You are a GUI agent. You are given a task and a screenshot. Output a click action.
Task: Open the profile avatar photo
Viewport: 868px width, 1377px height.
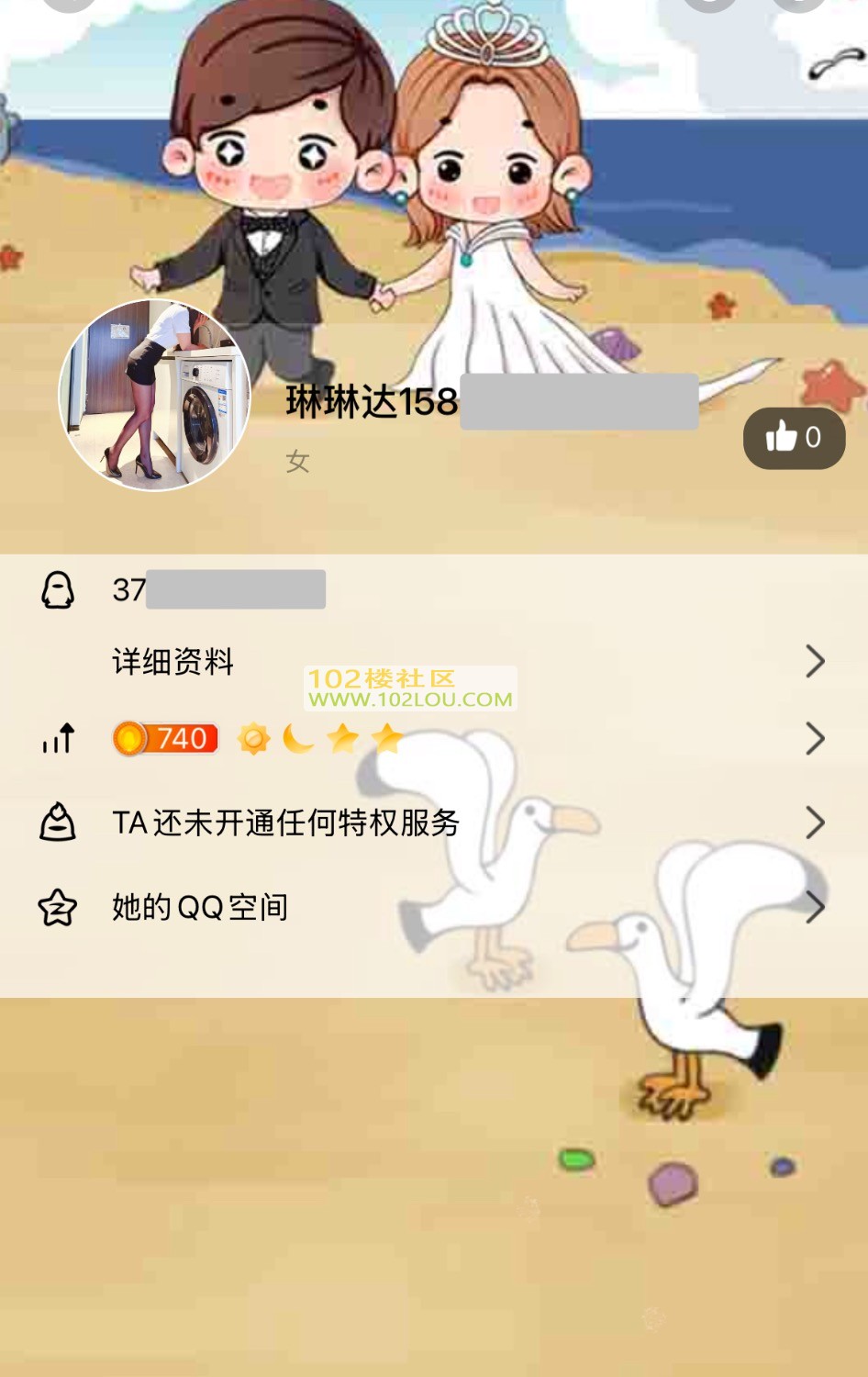(154, 395)
